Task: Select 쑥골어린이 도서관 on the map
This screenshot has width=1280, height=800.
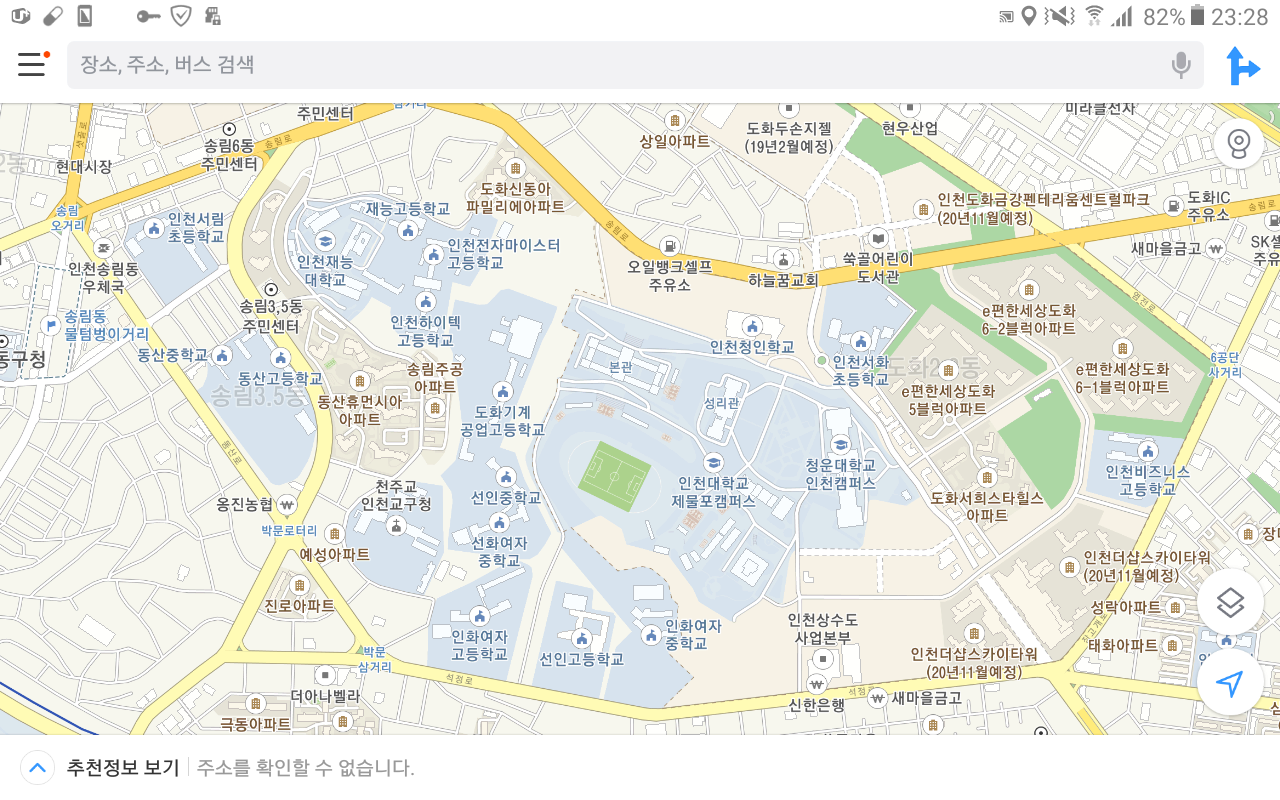Action: pyautogui.click(x=878, y=239)
